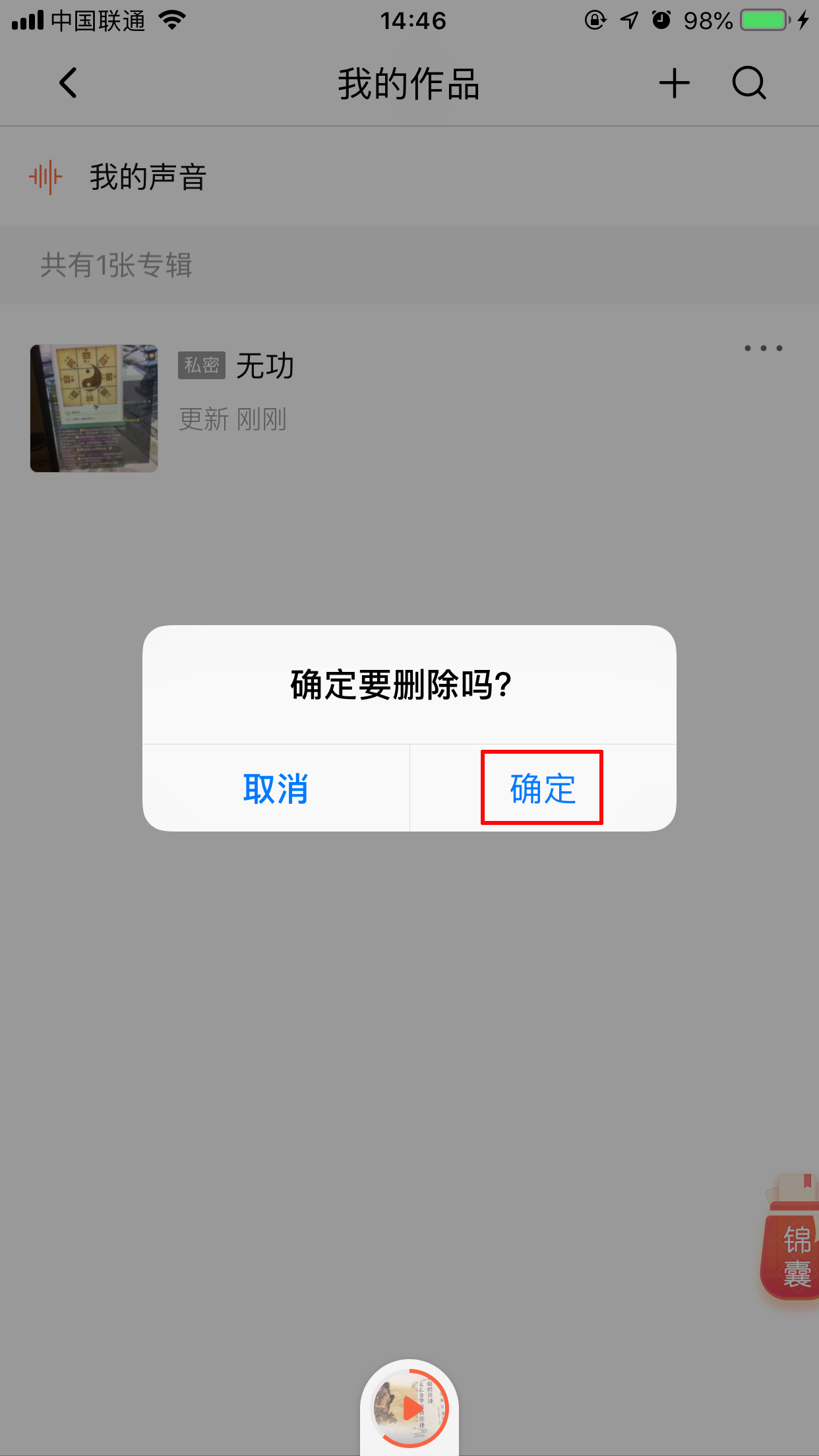819x1456 pixels.
Task: Open the album titled 无功
Action: tap(264, 365)
